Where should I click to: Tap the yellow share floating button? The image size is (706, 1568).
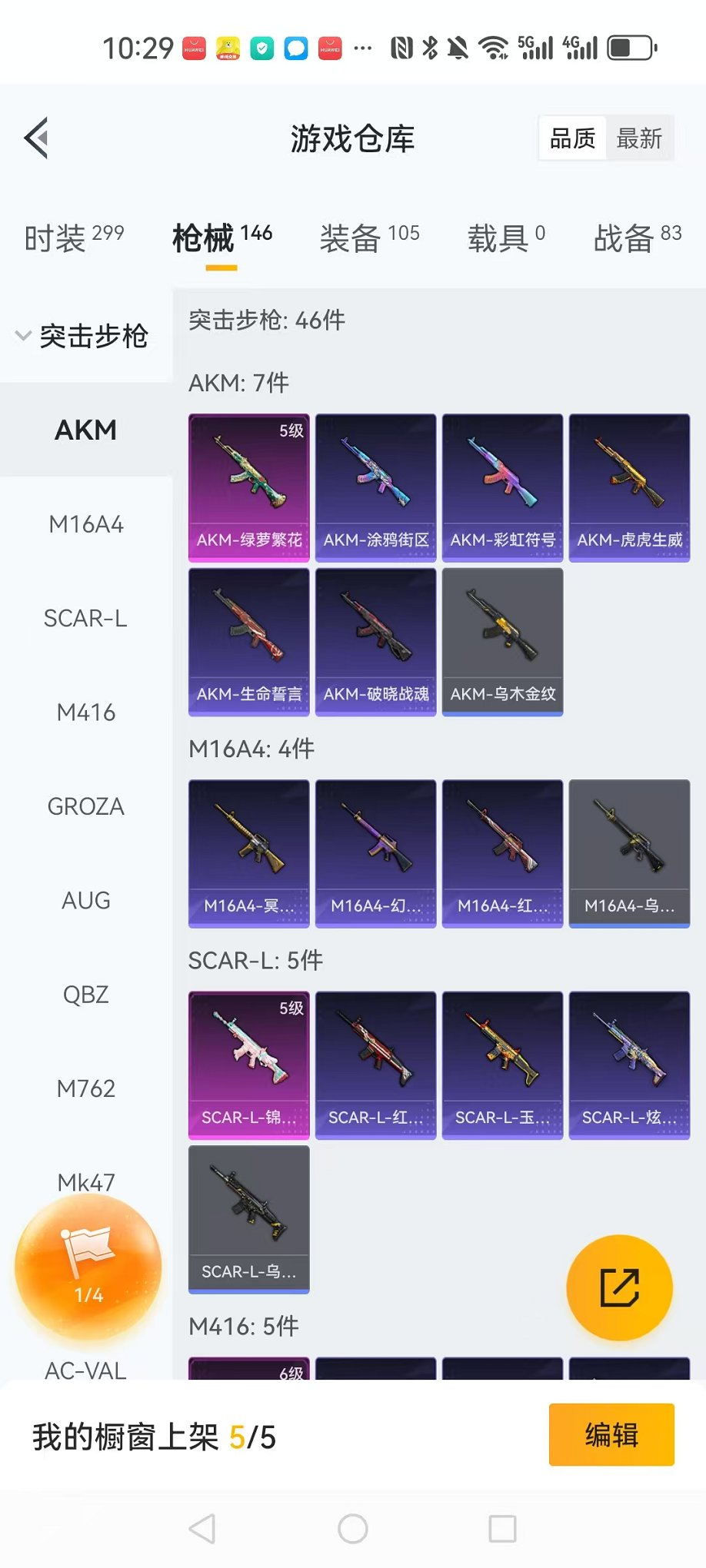point(619,1287)
